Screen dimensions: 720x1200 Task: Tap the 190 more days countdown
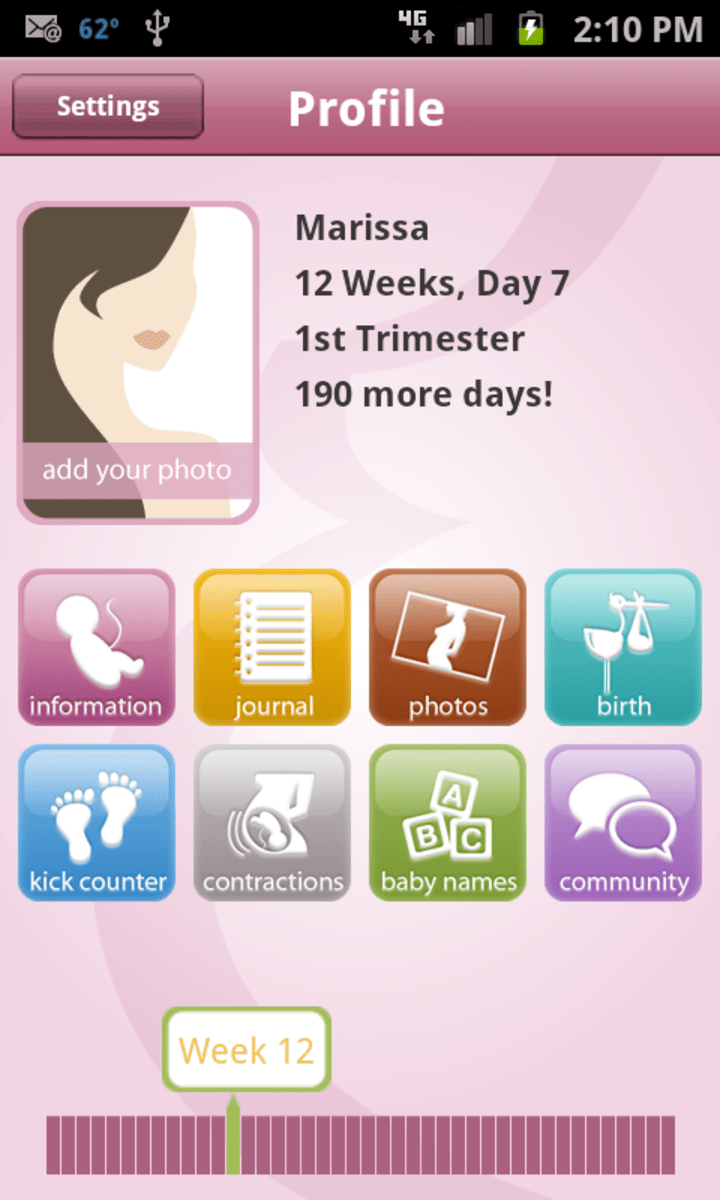(x=424, y=393)
